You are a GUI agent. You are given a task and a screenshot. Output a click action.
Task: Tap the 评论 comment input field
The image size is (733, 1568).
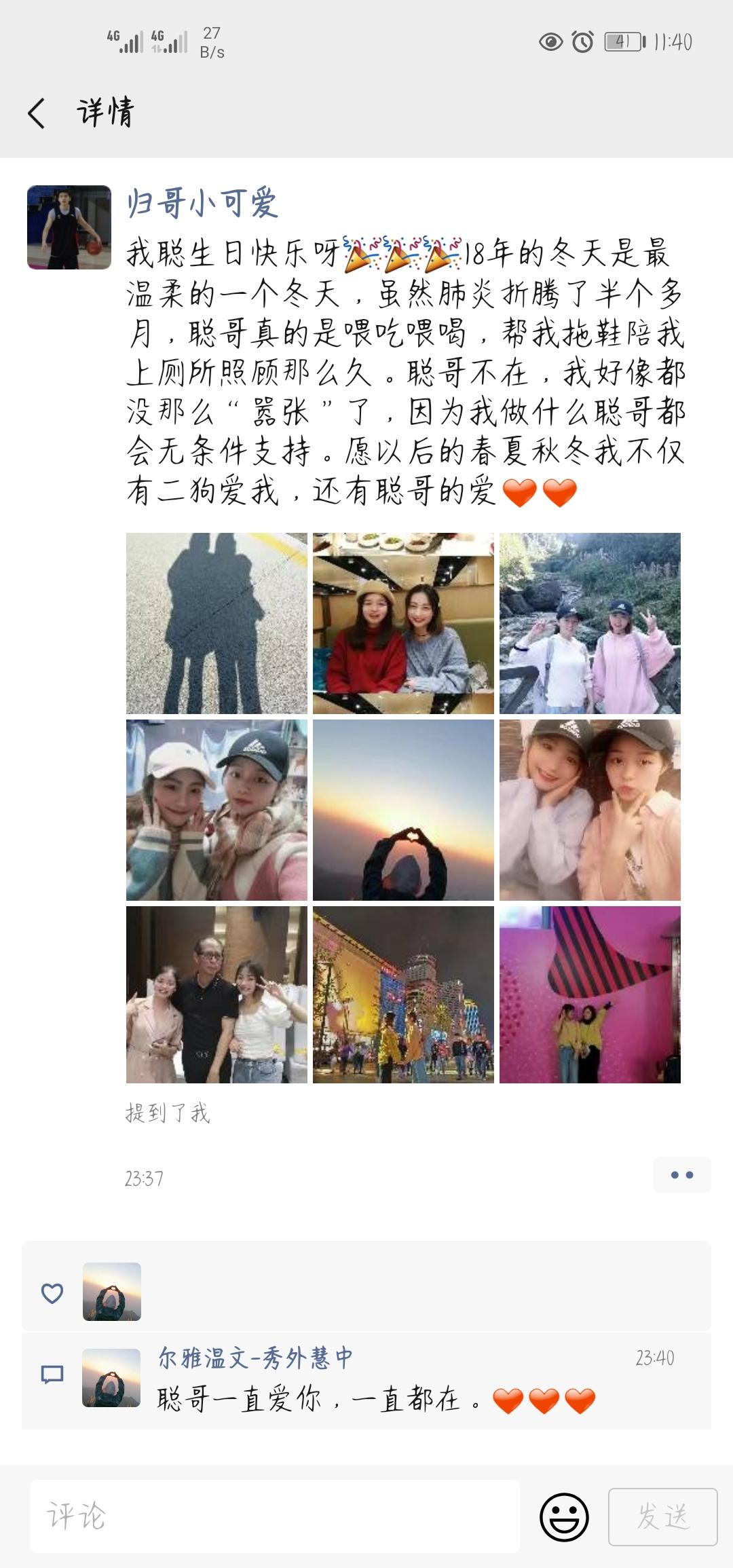coord(275,1517)
